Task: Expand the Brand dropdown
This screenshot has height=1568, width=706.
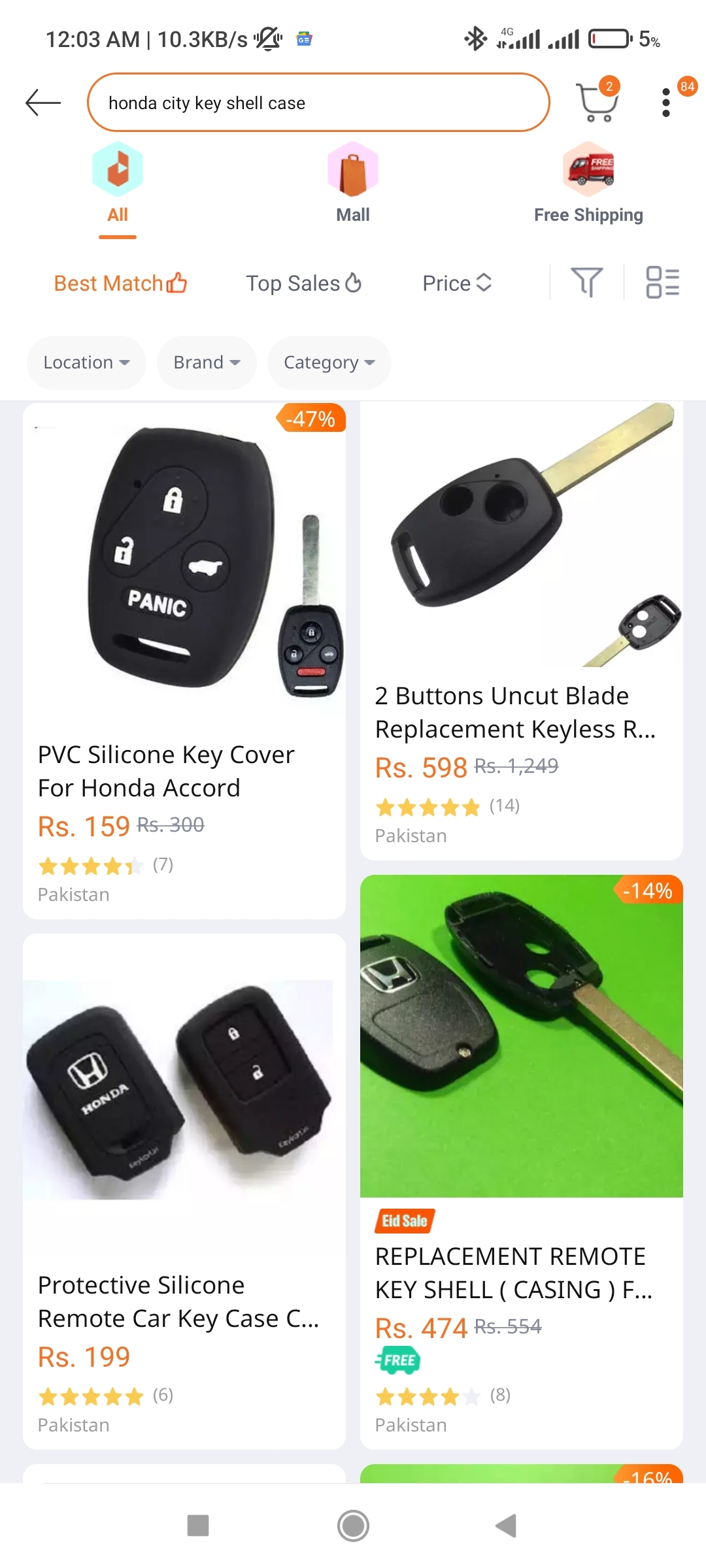Action: pyautogui.click(x=207, y=363)
